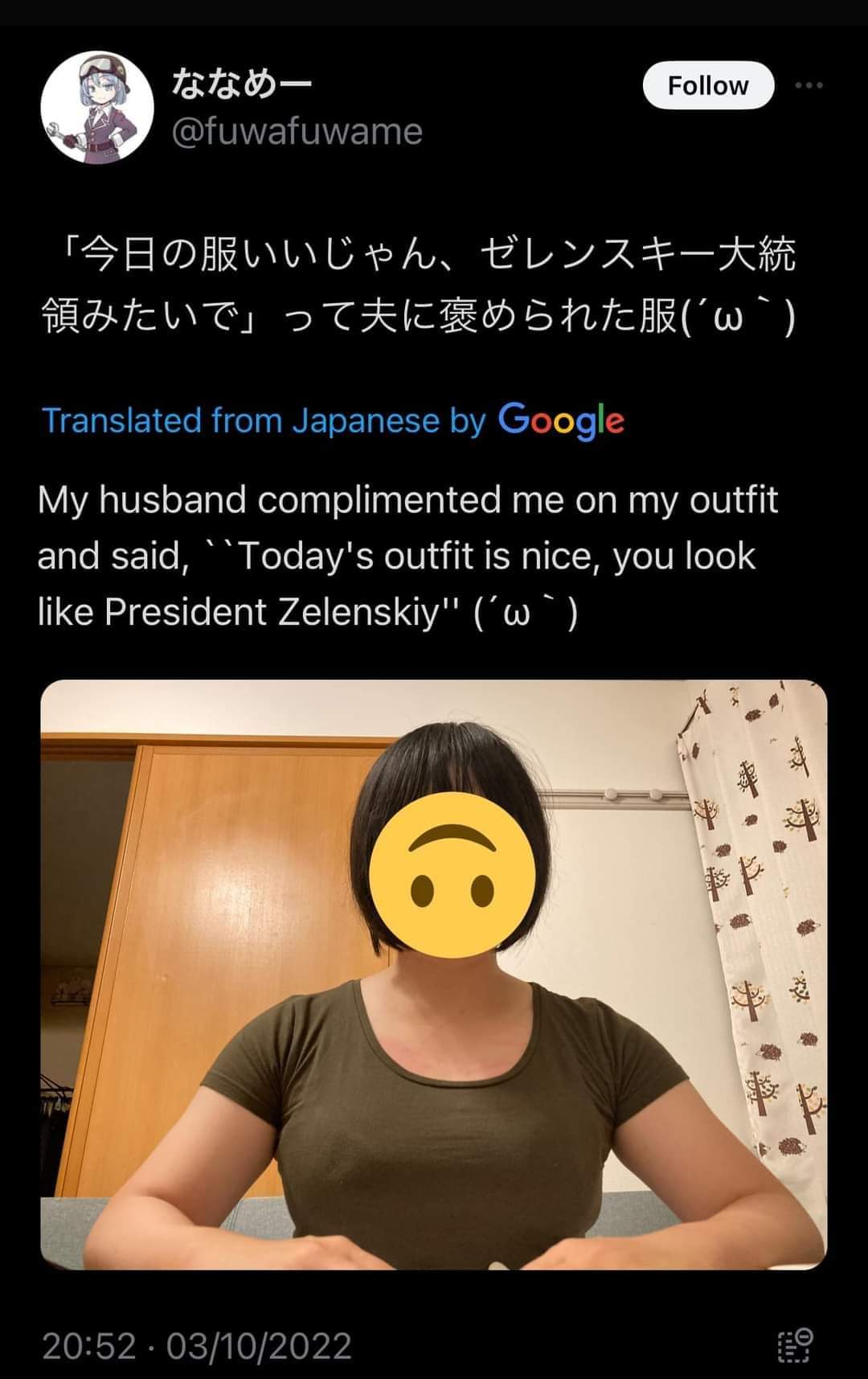Follow the @fuwafuwame account
Image resolution: width=868 pixels, height=1379 pixels.
click(x=708, y=85)
